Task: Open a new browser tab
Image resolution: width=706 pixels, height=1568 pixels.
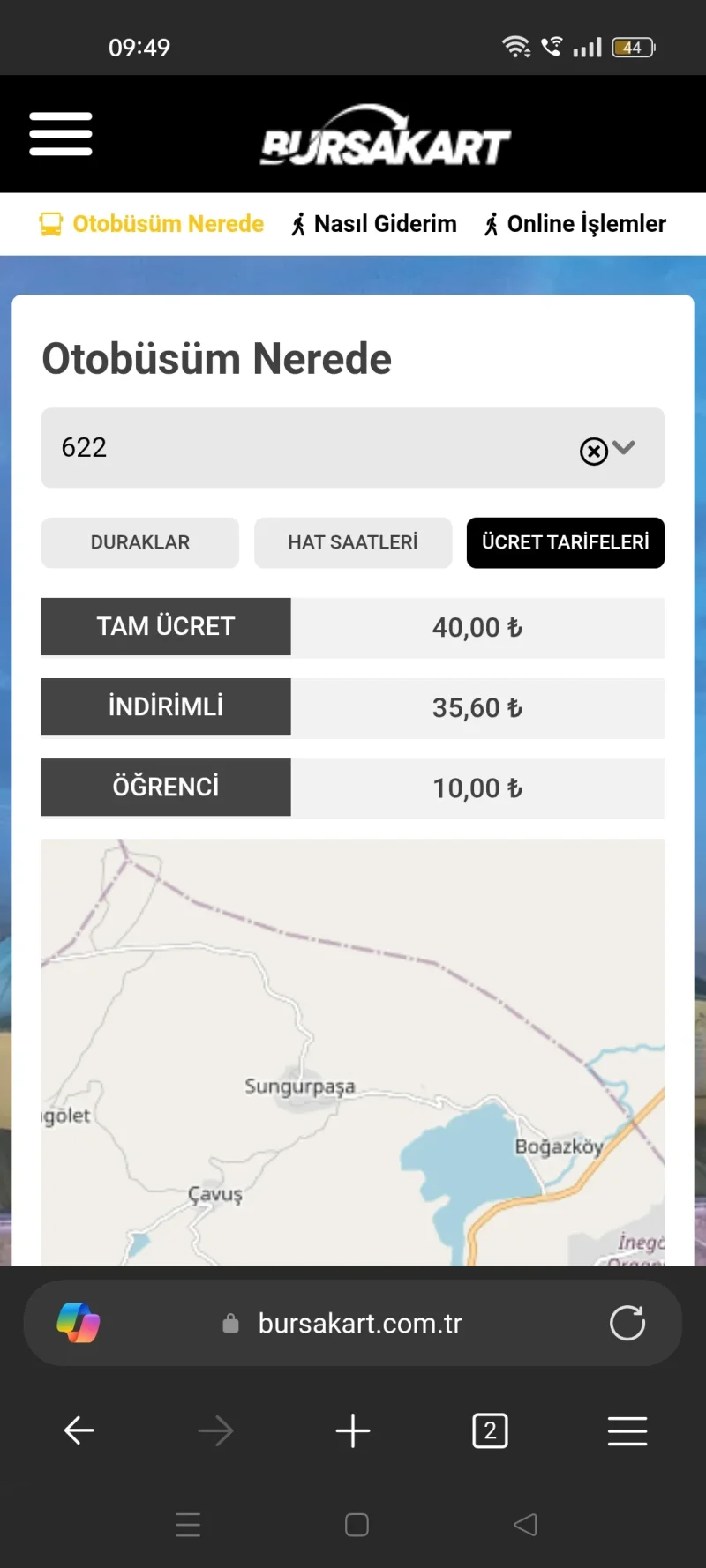Action: (x=353, y=1430)
